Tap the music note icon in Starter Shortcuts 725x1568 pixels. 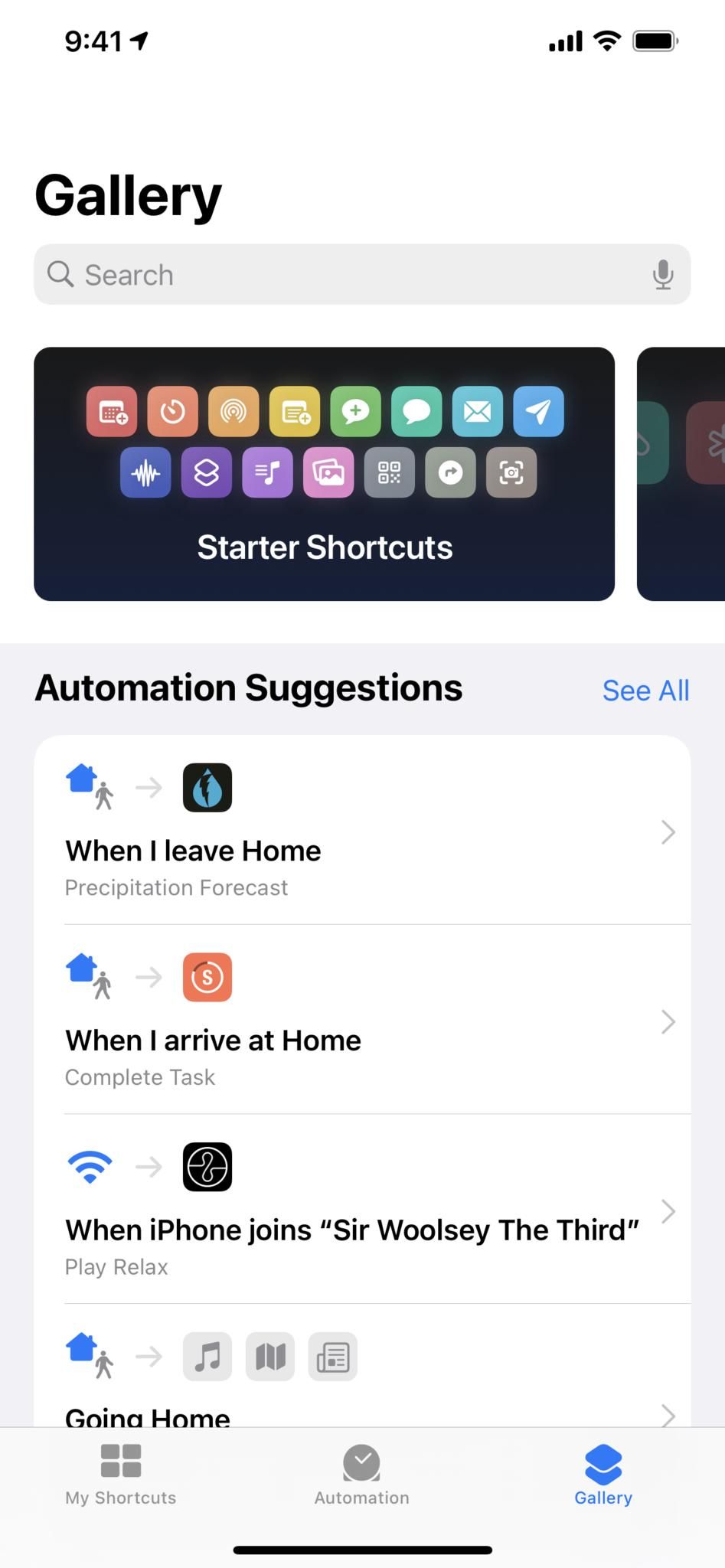[267, 474]
